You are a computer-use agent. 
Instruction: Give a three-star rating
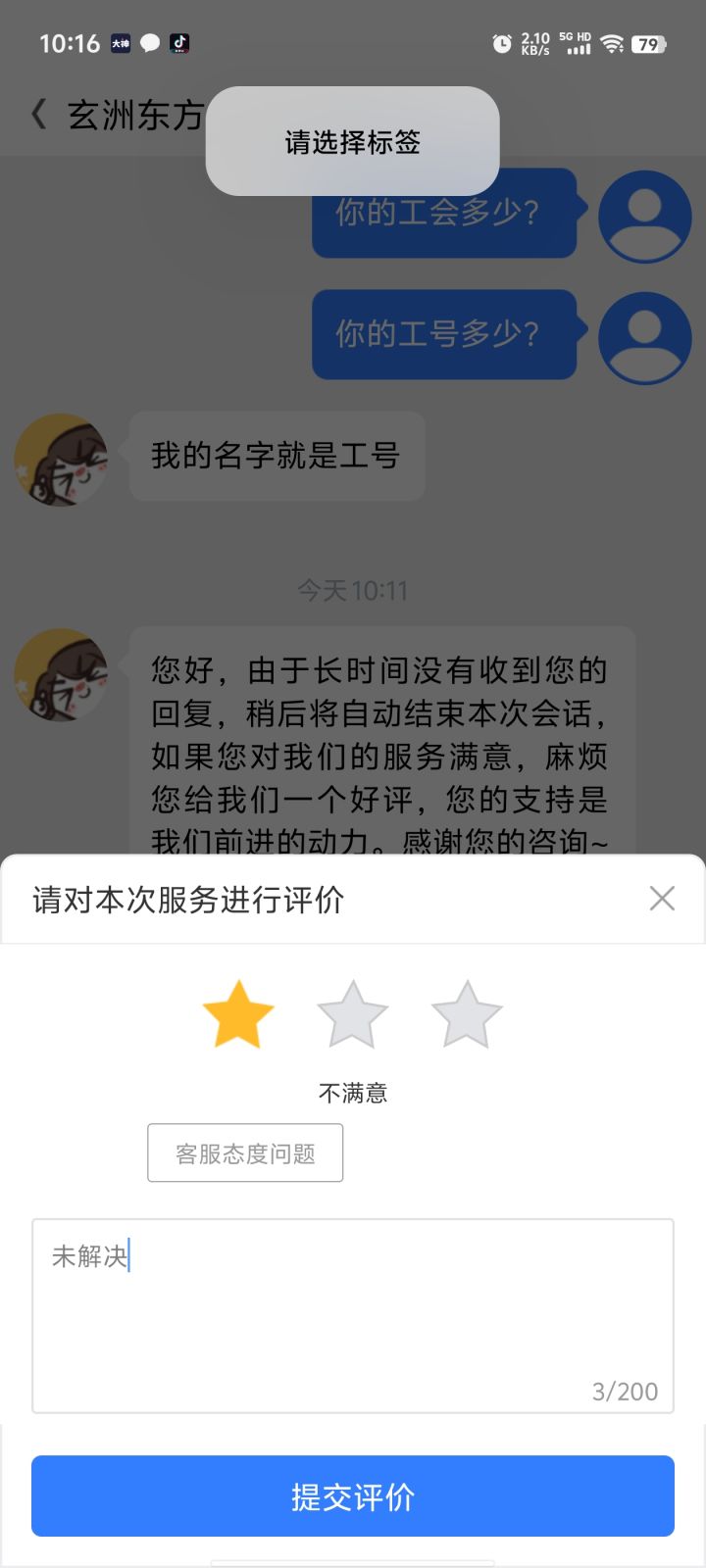(x=467, y=1014)
